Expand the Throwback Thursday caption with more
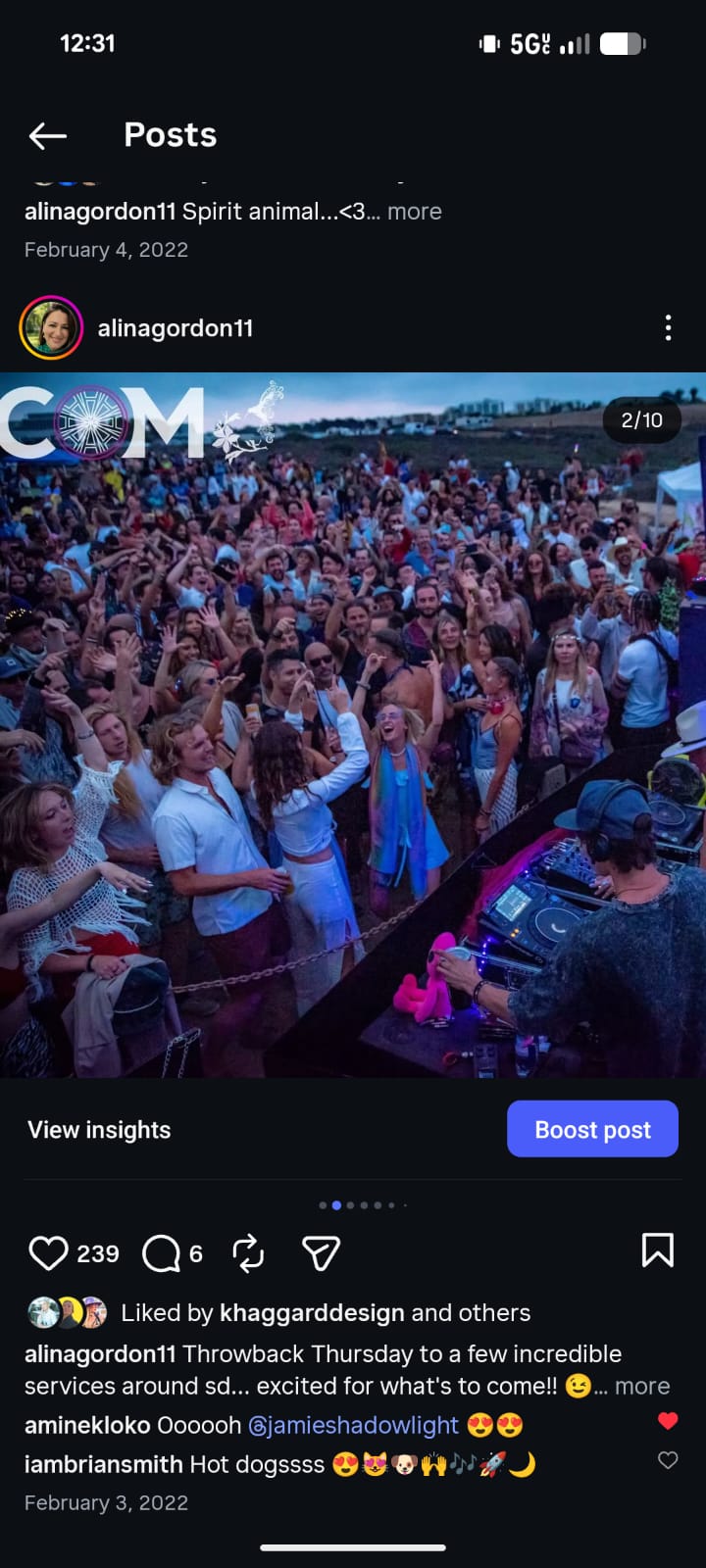 point(641,1386)
